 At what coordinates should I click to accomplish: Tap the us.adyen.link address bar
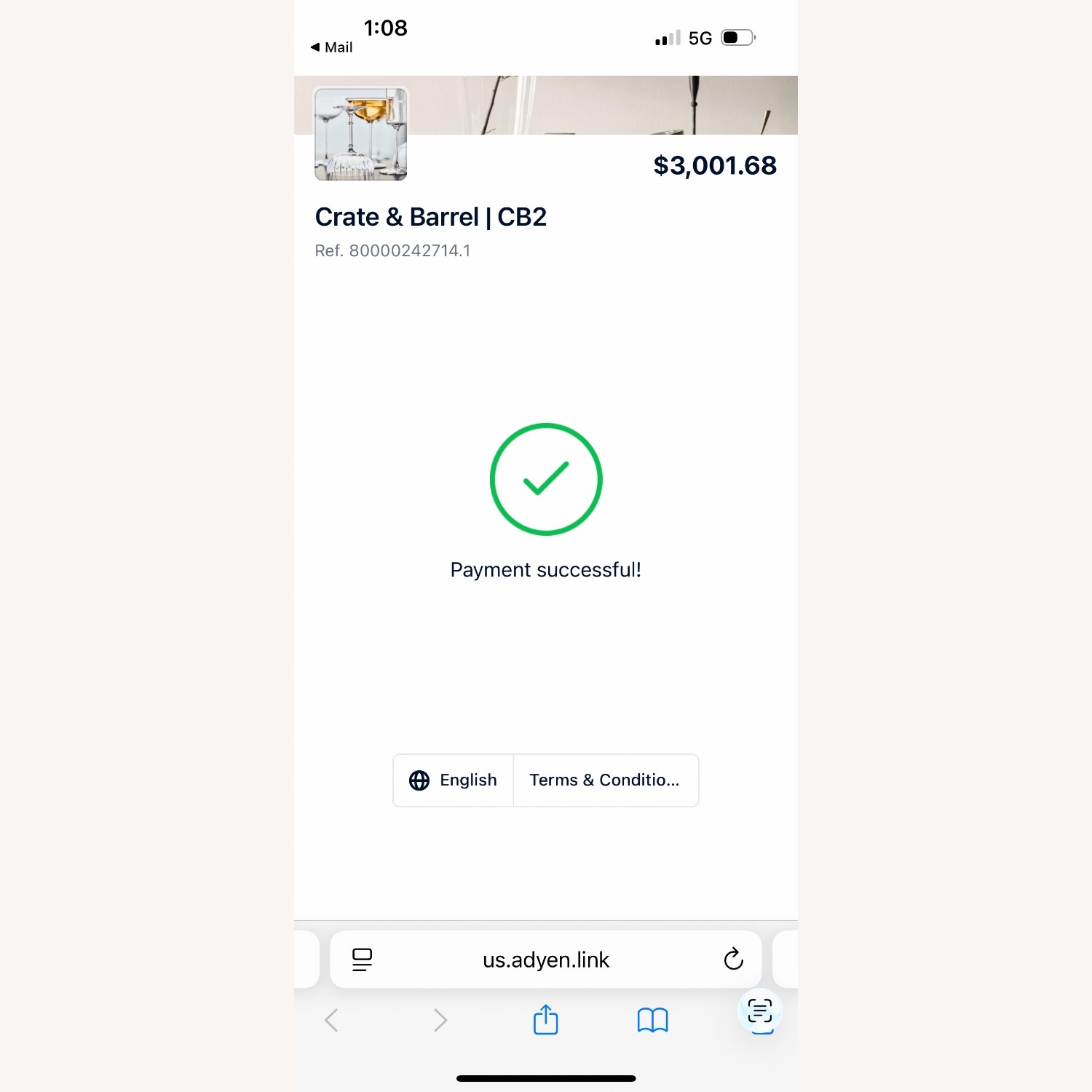coord(546,960)
